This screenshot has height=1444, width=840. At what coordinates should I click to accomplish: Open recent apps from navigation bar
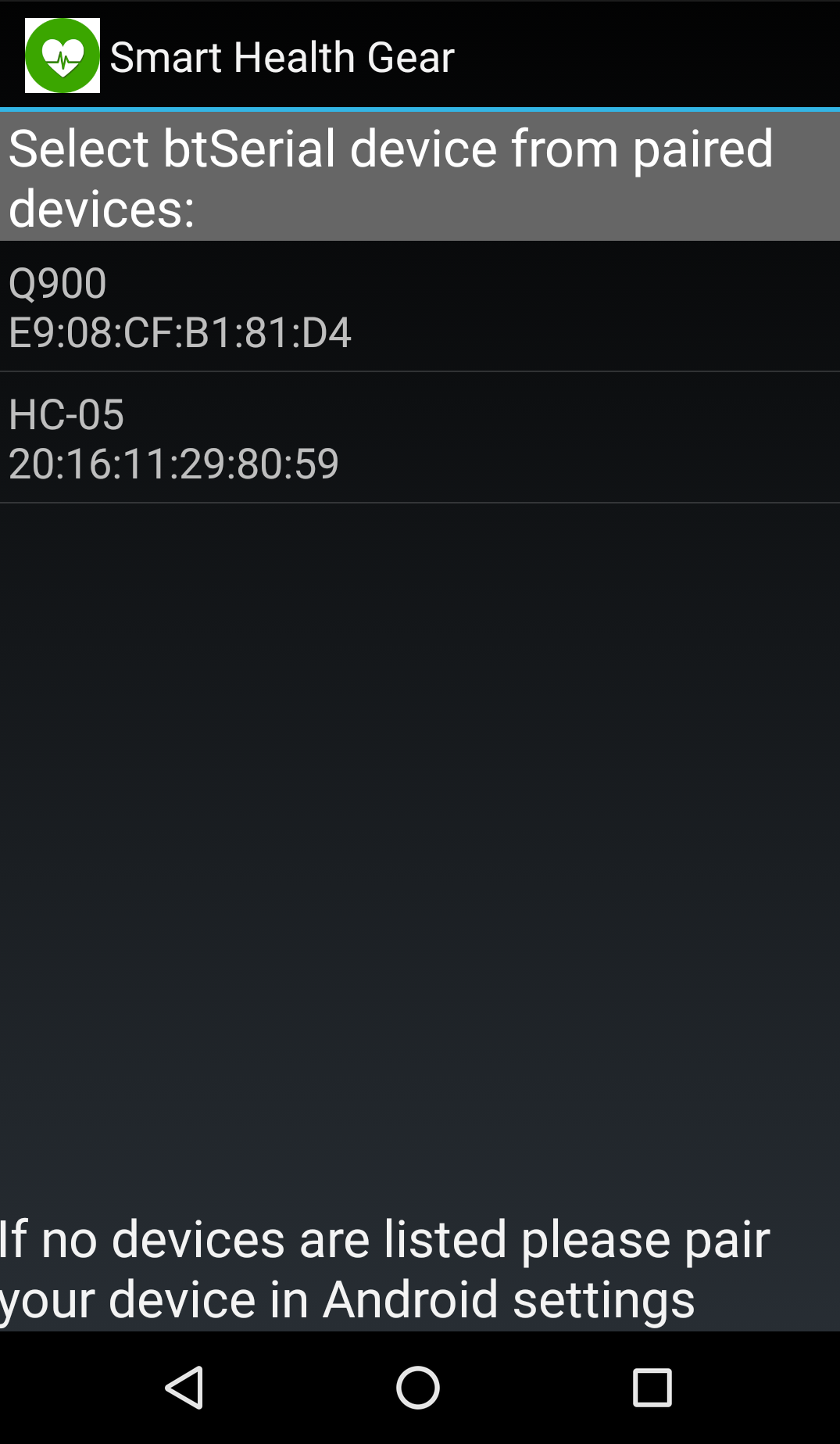click(652, 1388)
